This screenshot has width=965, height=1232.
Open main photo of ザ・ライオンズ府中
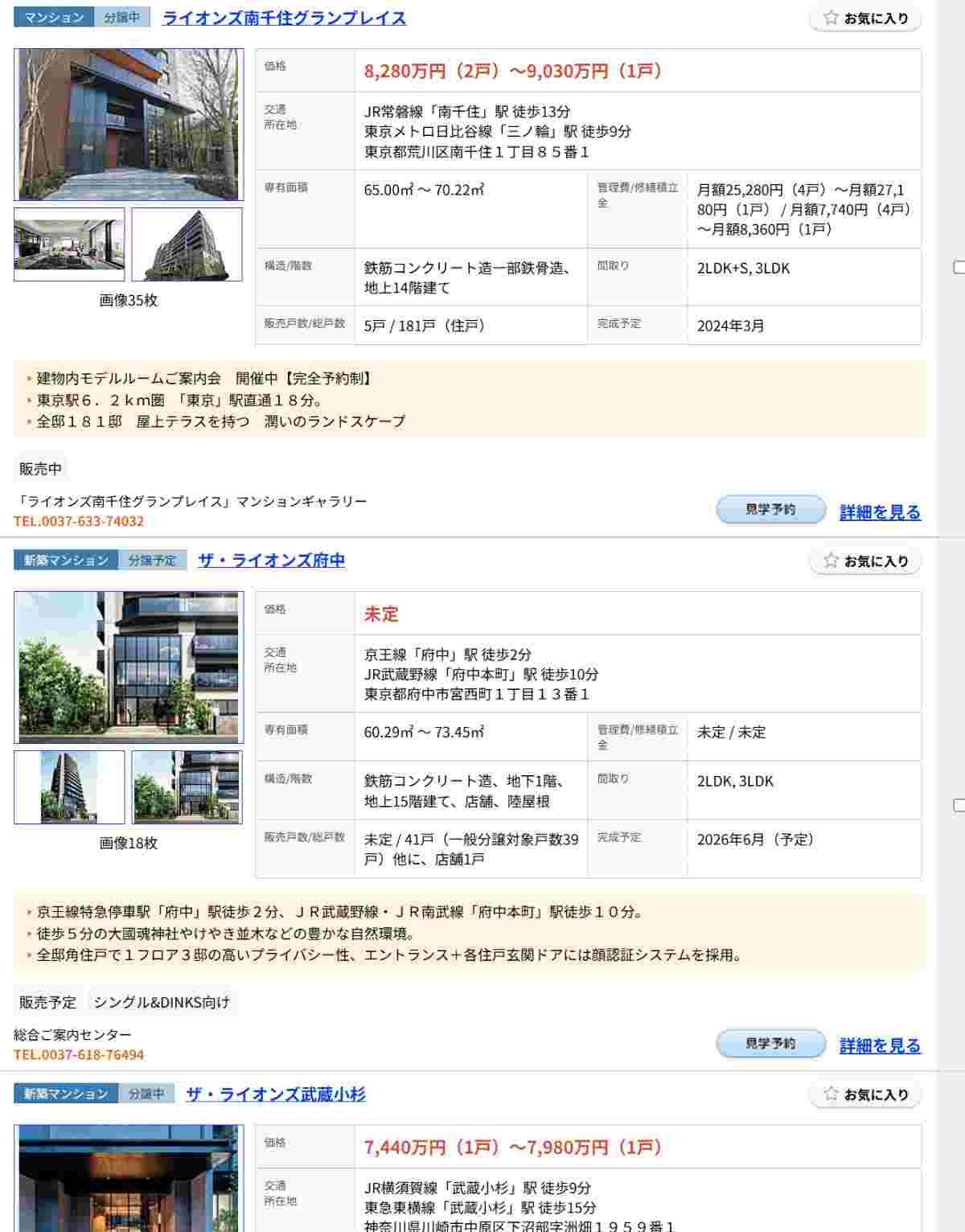pyautogui.click(x=129, y=667)
